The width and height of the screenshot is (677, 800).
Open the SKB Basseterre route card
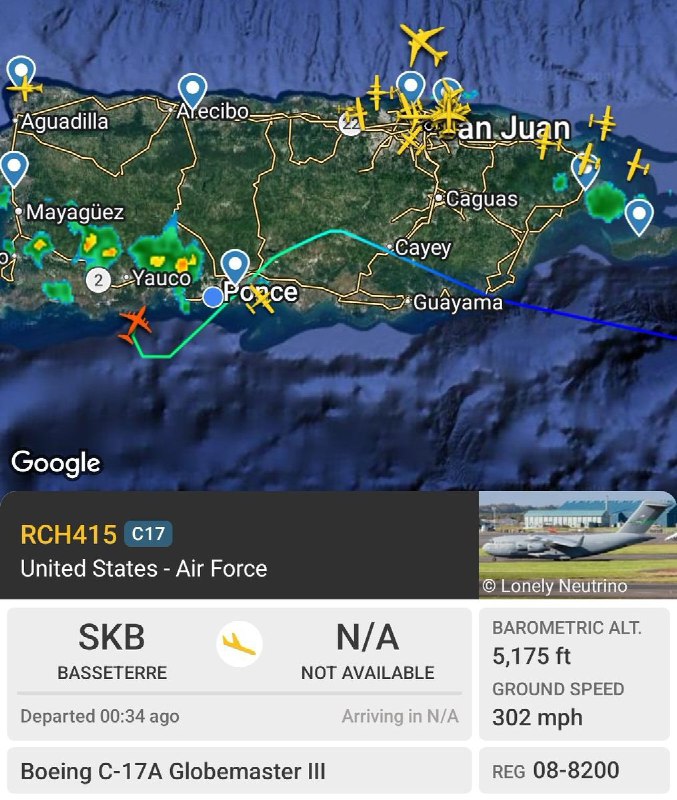tap(239, 673)
